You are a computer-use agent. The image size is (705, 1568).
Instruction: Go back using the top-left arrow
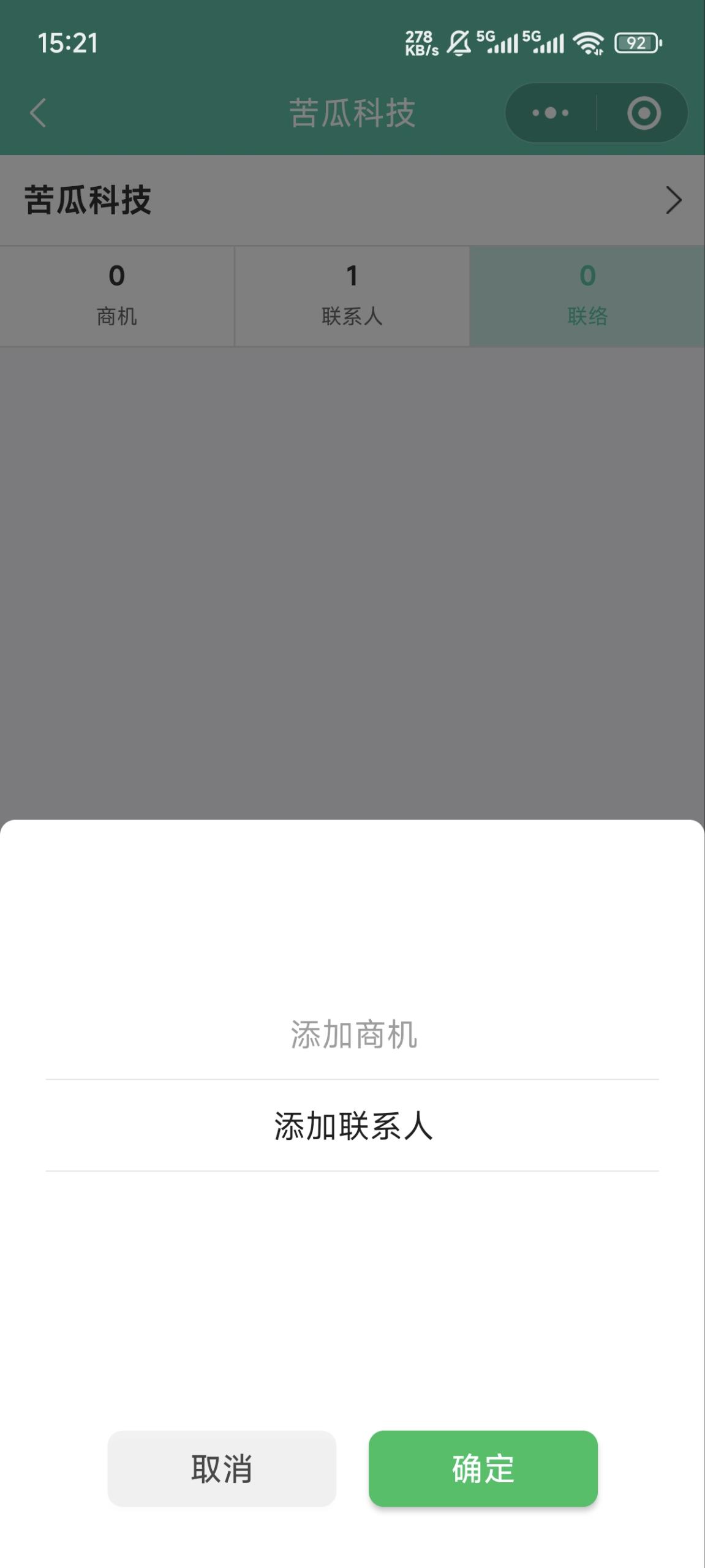pyautogui.click(x=38, y=113)
